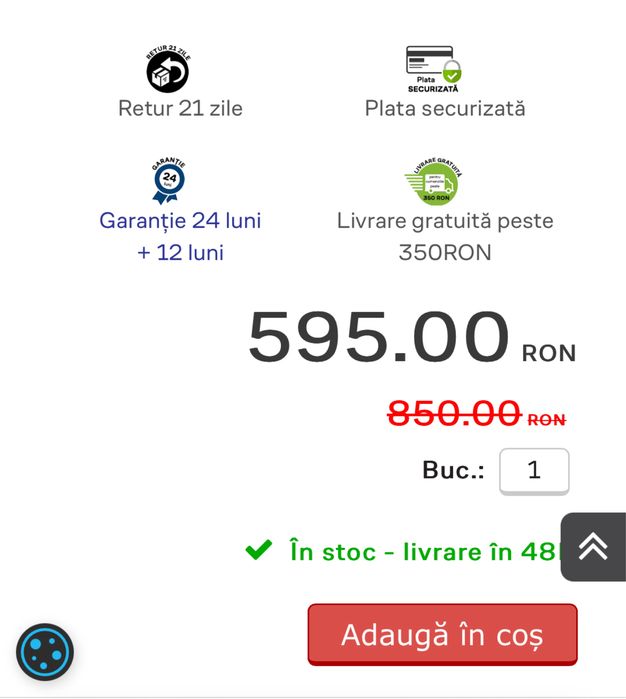Edit the Buc. quantity field

pos(534,470)
